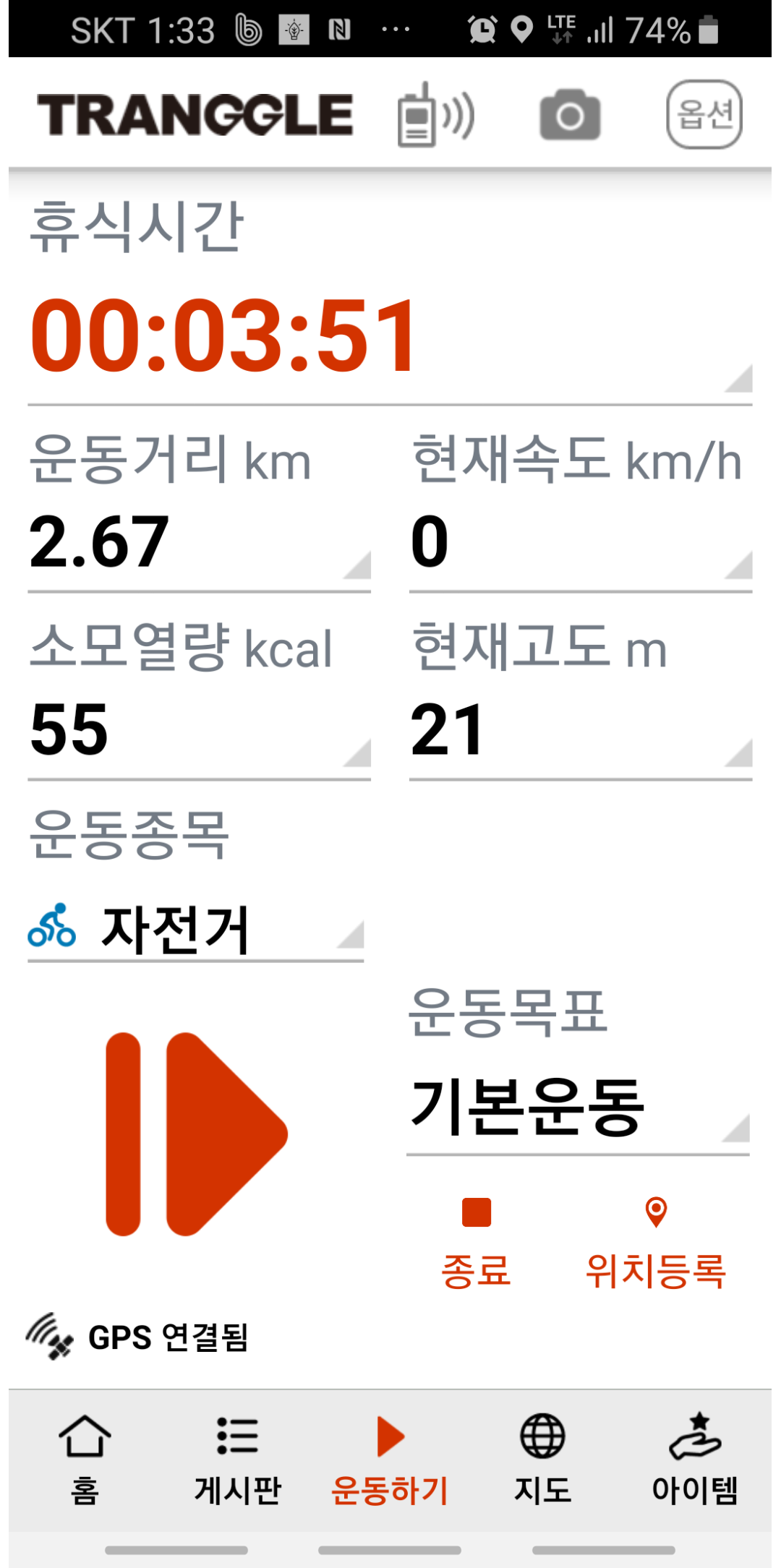Viewport: 781px width, 1568px height.
Task: Change the 운동종목 from 자전거
Action: point(195,930)
